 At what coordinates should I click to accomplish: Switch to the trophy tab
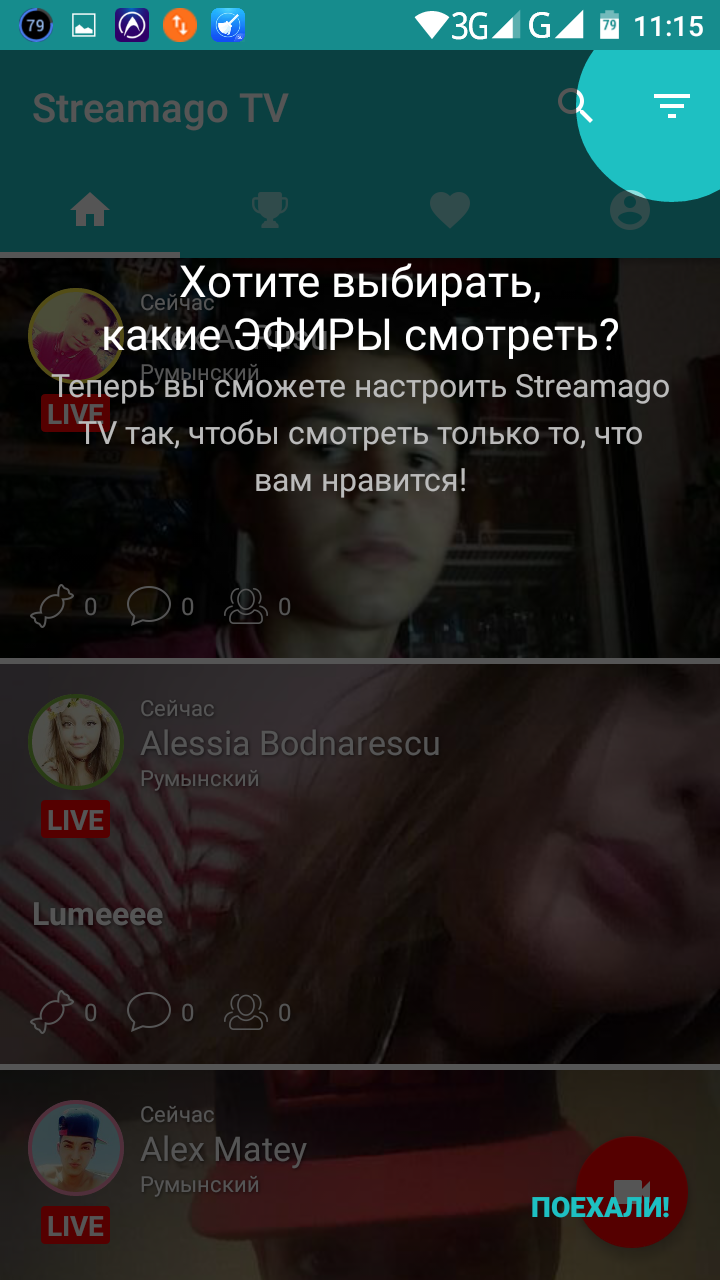270,210
